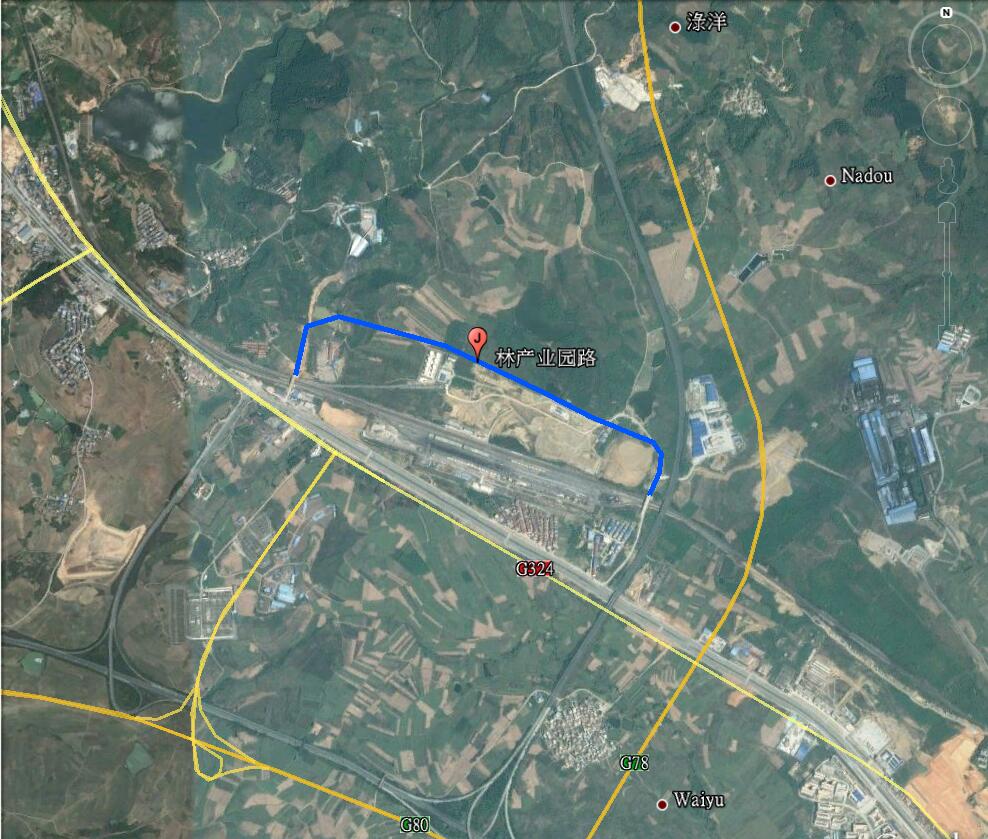Select the 涼洋 place marker
The image size is (988, 839).
[x=675, y=26]
